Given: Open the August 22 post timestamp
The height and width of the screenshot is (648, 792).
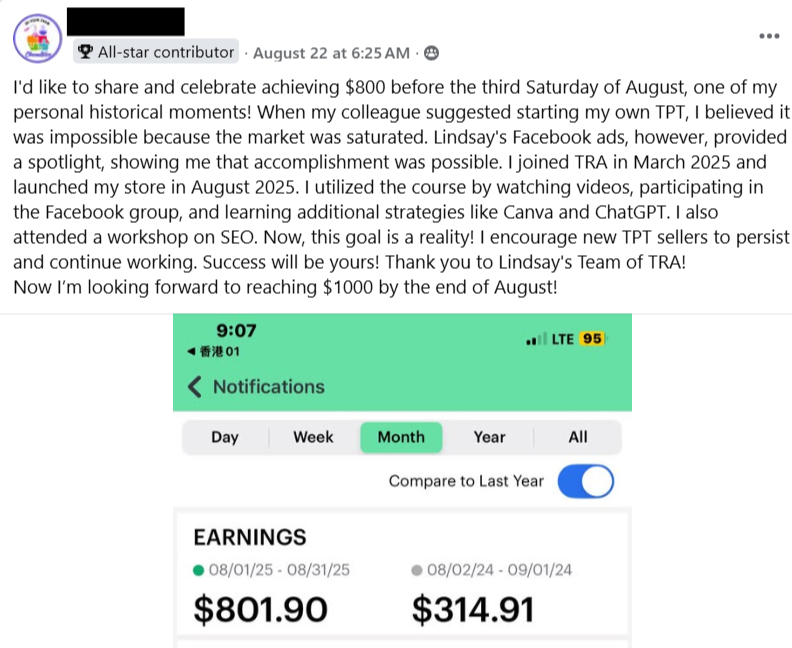Looking at the screenshot, I should (331, 53).
